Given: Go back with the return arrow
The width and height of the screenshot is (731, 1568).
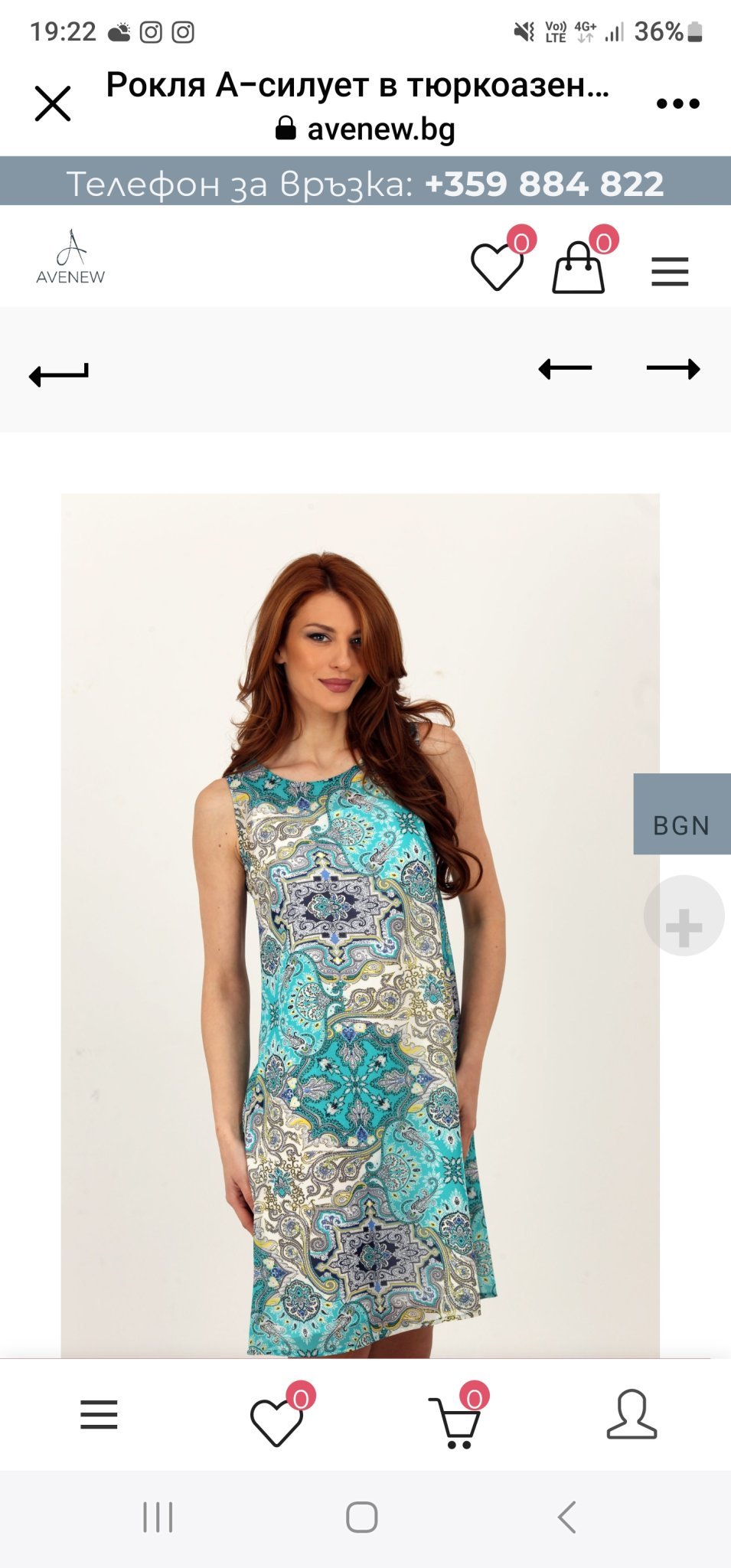Looking at the screenshot, I should (x=59, y=374).
